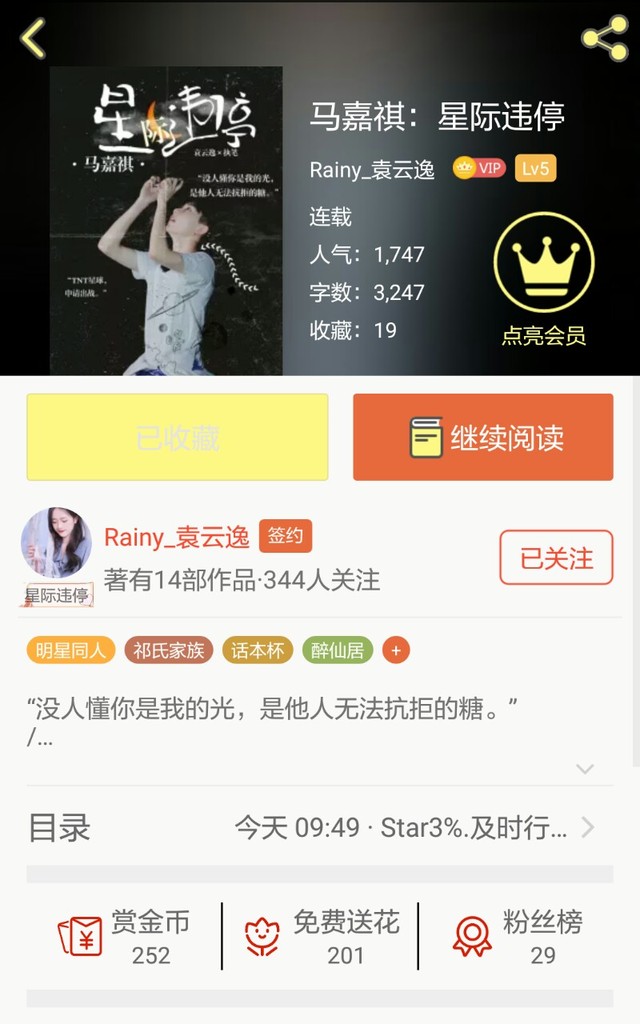Select the 明星同人 tag
Screen dimensions: 640x1024
[71, 650]
